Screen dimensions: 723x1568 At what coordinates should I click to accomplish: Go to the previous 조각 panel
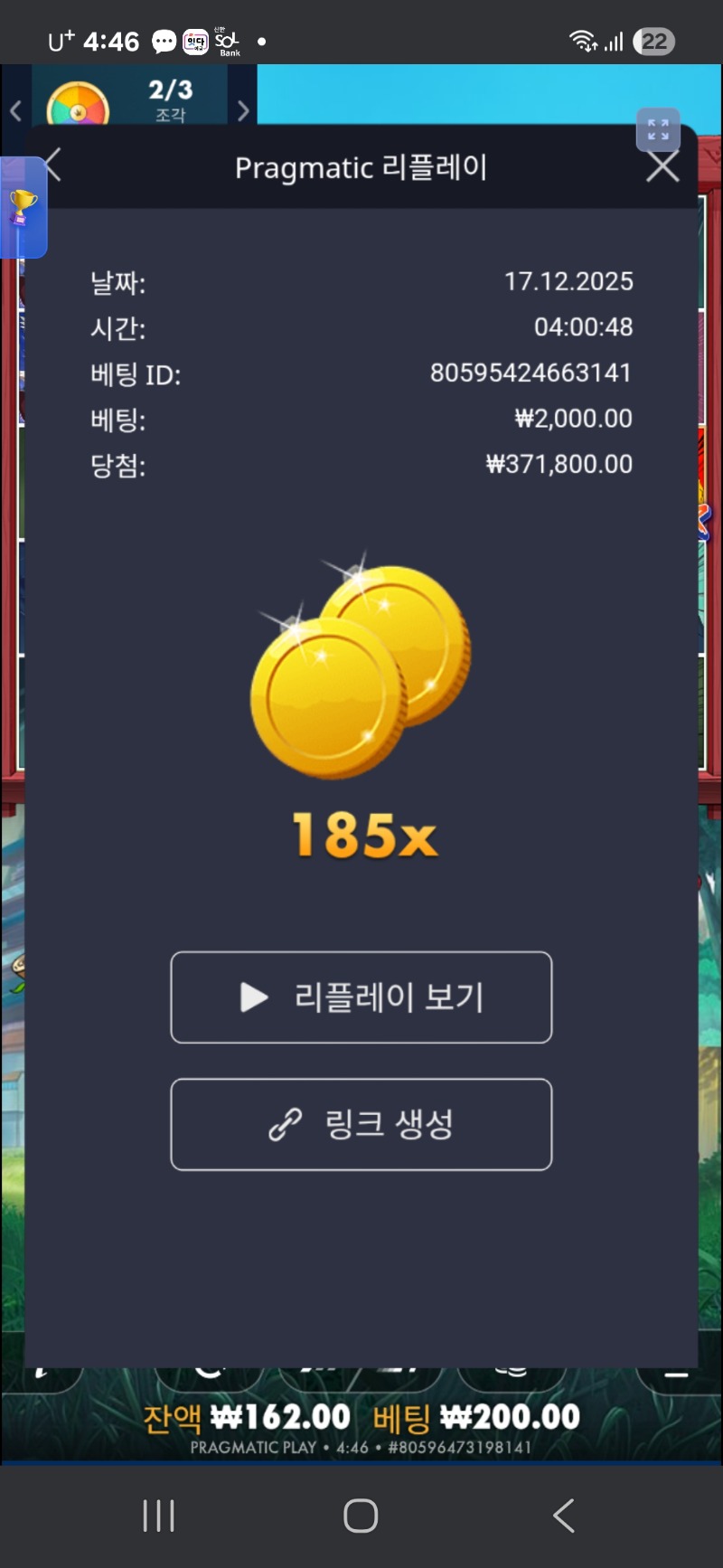pyautogui.click(x=15, y=110)
